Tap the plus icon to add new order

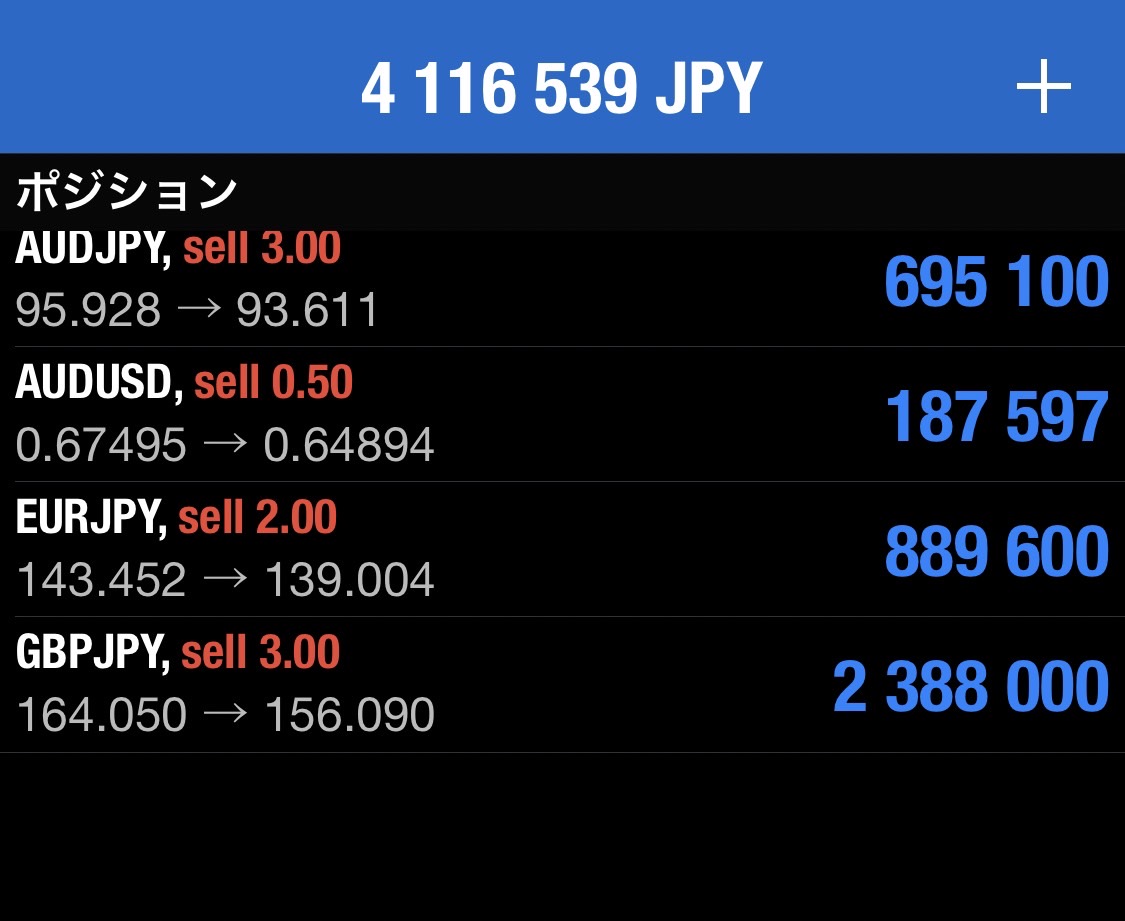[1043, 88]
